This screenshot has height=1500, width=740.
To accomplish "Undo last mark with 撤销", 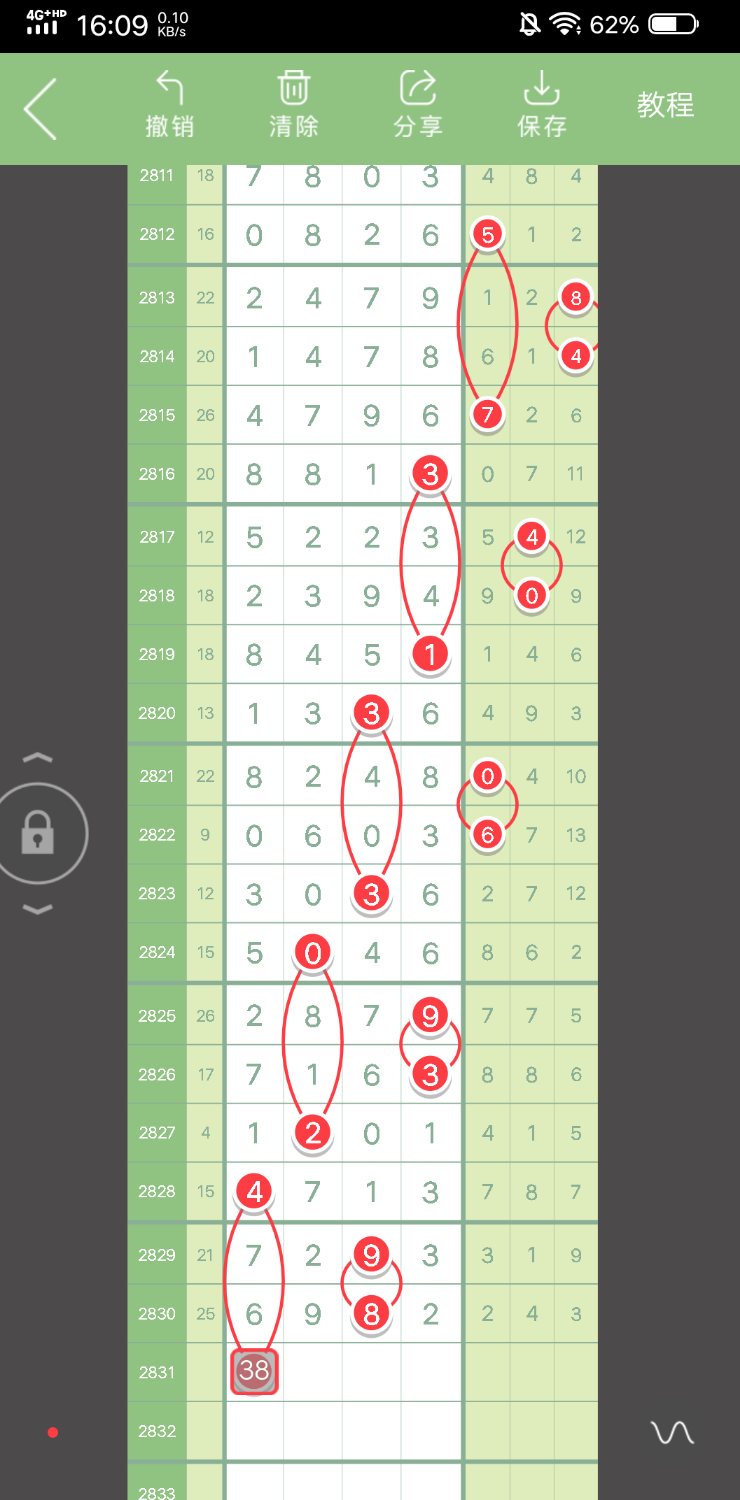I will pos(169,104).
